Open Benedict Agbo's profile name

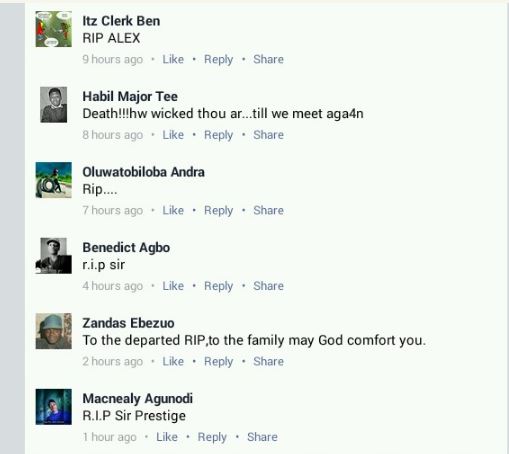coord(126,248)
